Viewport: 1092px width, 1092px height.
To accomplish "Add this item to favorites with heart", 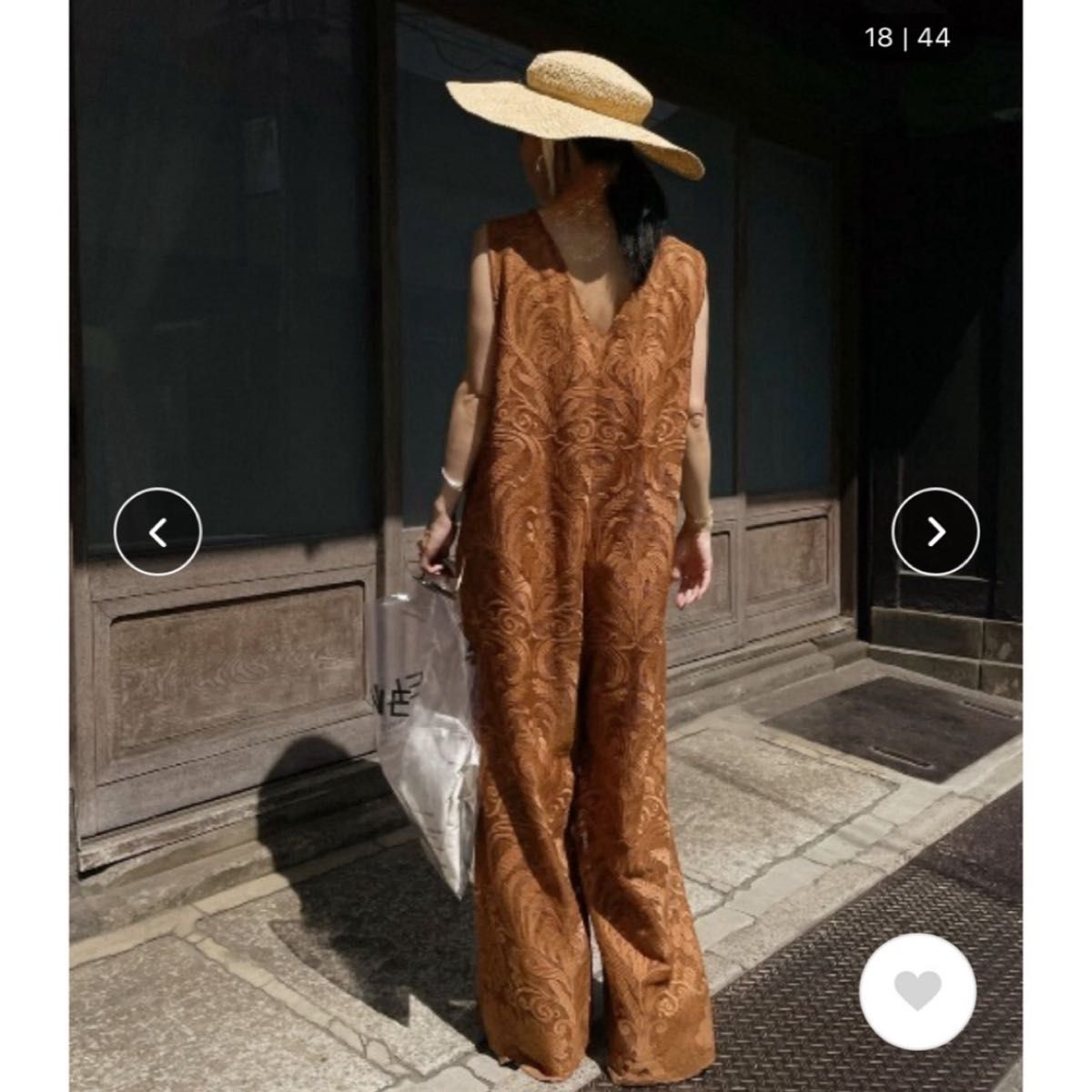I will [917, 991].
